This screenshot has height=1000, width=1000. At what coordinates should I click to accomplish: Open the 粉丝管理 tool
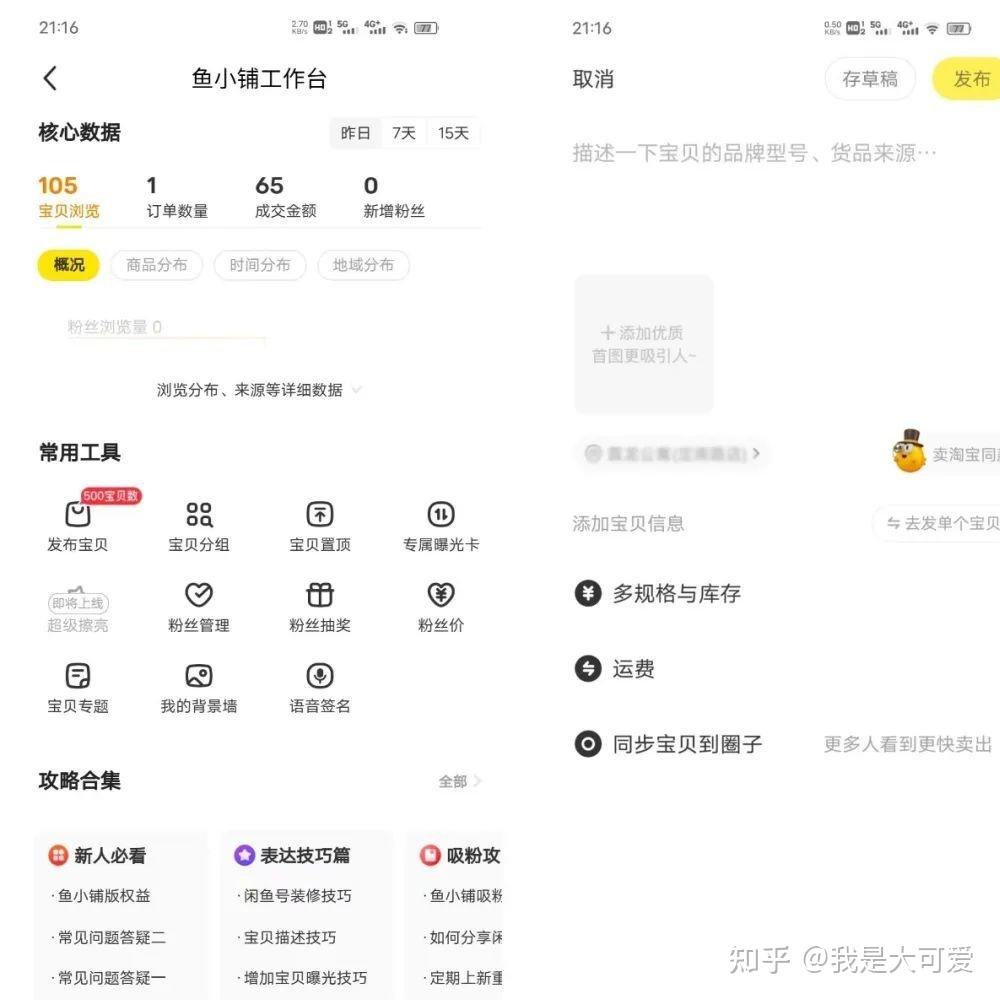(x=199, y=608)
